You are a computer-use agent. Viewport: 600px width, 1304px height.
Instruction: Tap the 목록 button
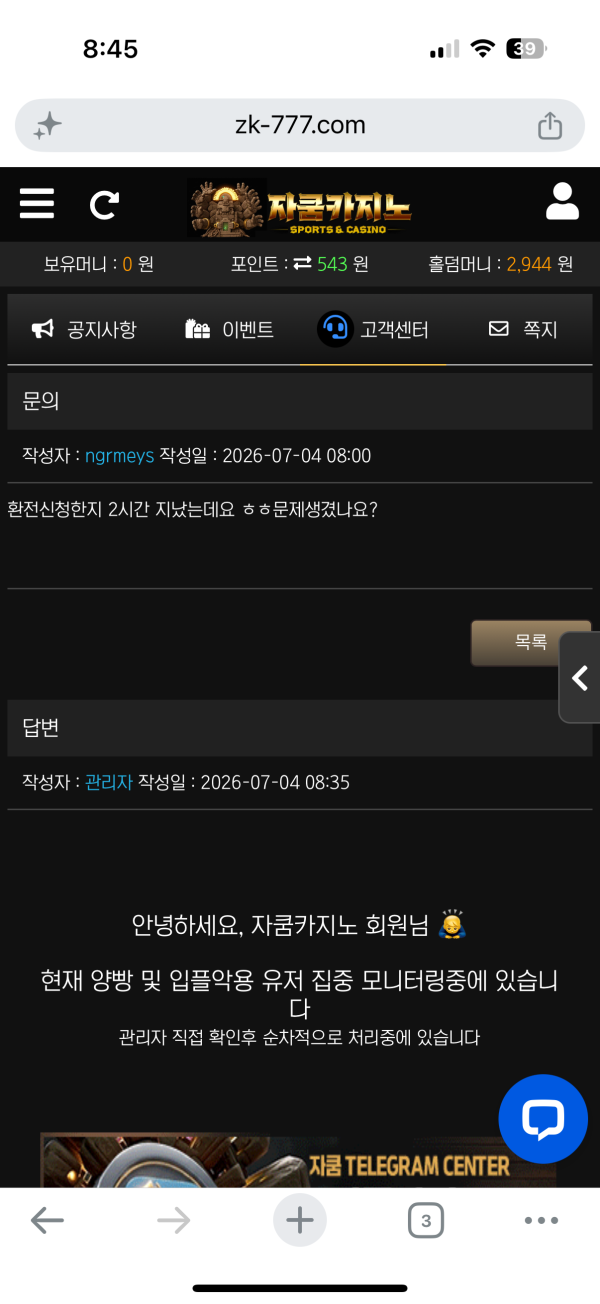pos(531,643)
